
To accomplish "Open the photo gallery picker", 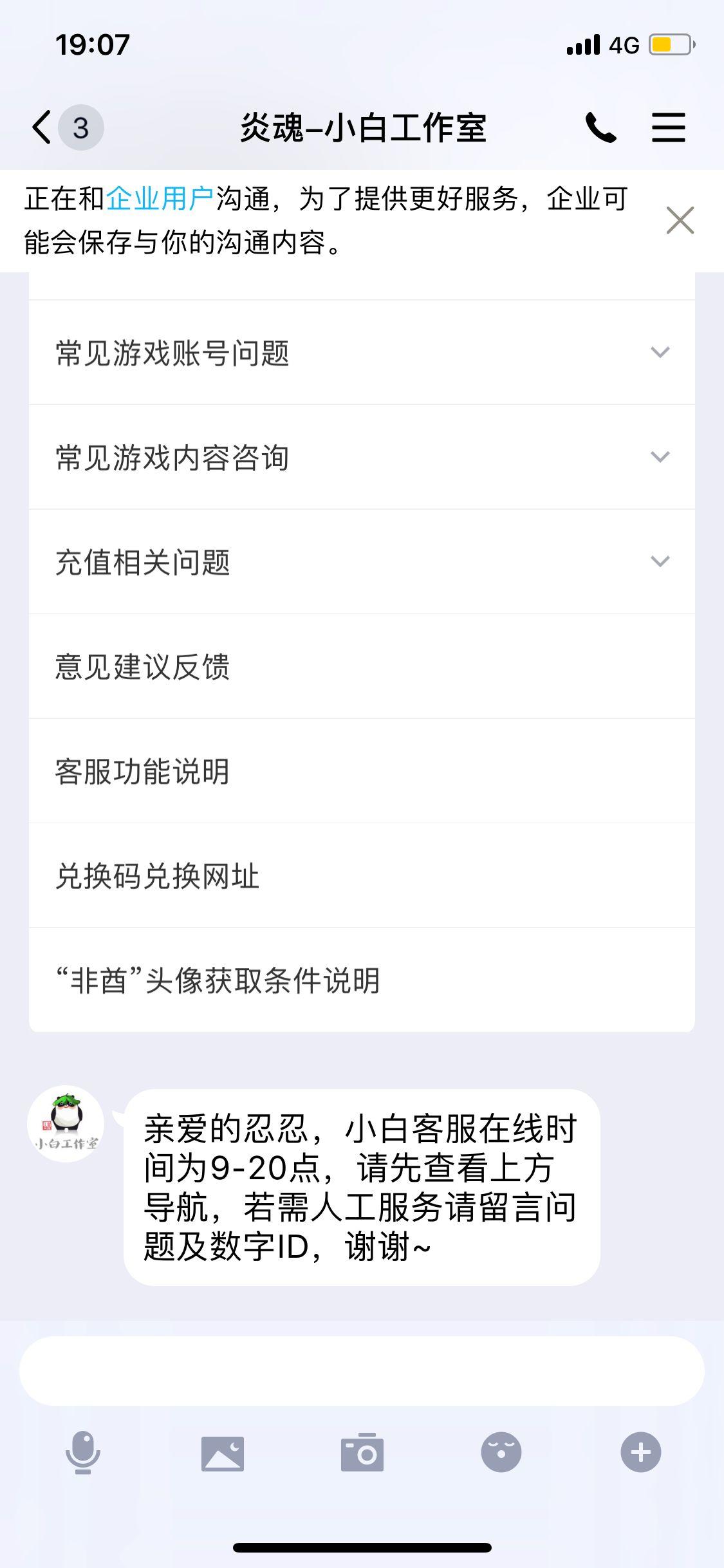I will tap(223, 1453).
